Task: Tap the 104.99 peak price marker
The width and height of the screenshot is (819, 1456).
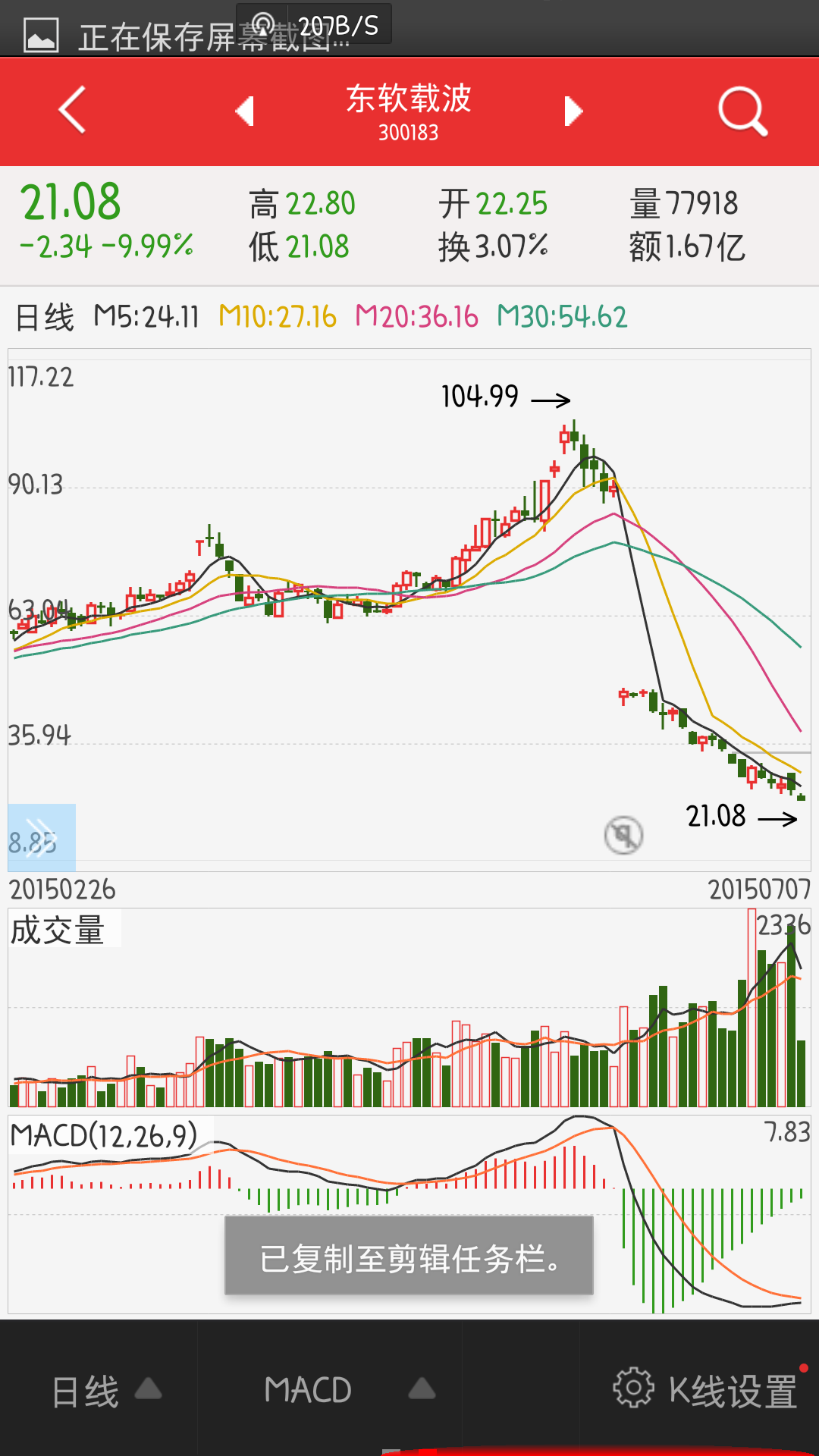Action: tap(479, 396)
